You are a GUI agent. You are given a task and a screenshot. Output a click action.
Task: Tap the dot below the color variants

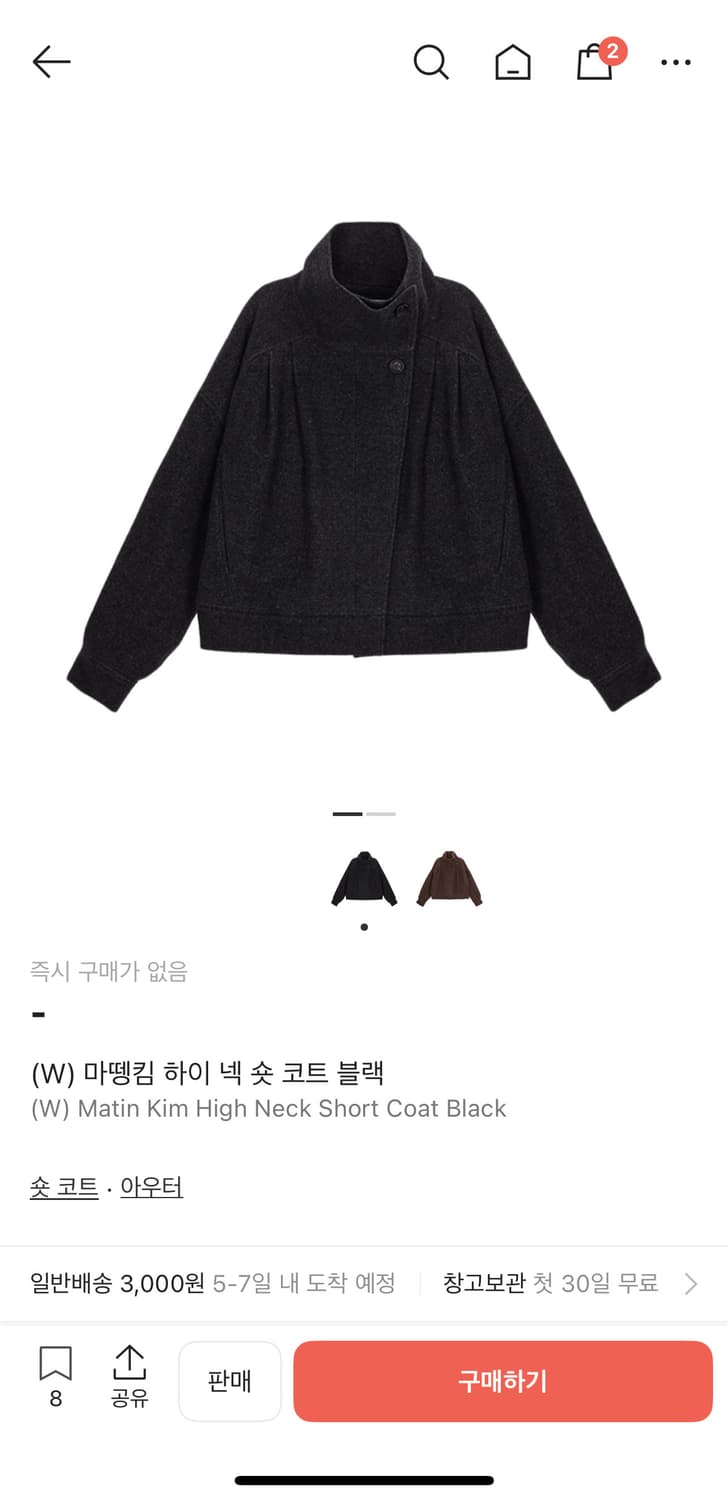[362, 925]
